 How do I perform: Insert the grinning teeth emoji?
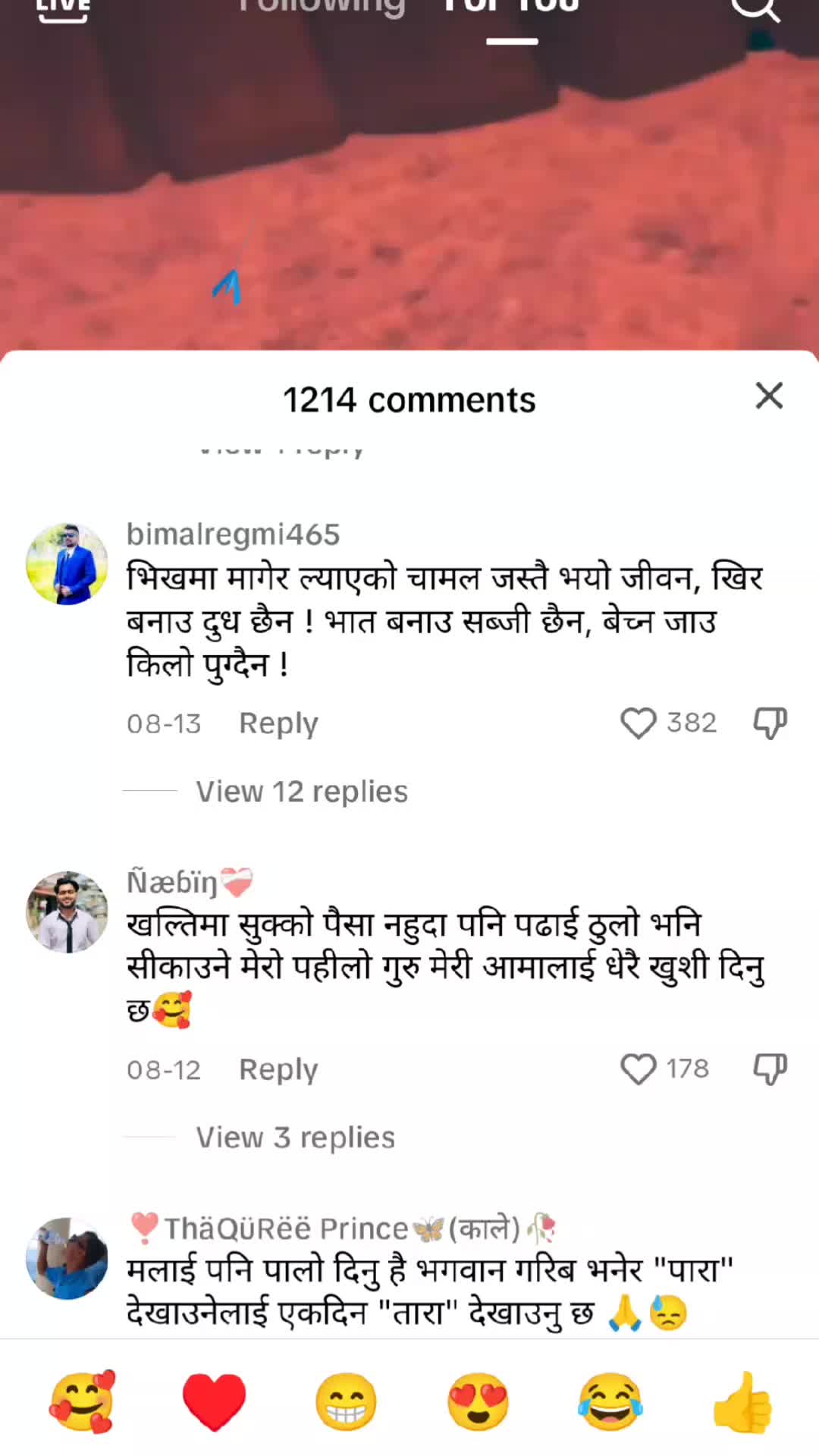pyautogui.click(x=346, y=1401)
